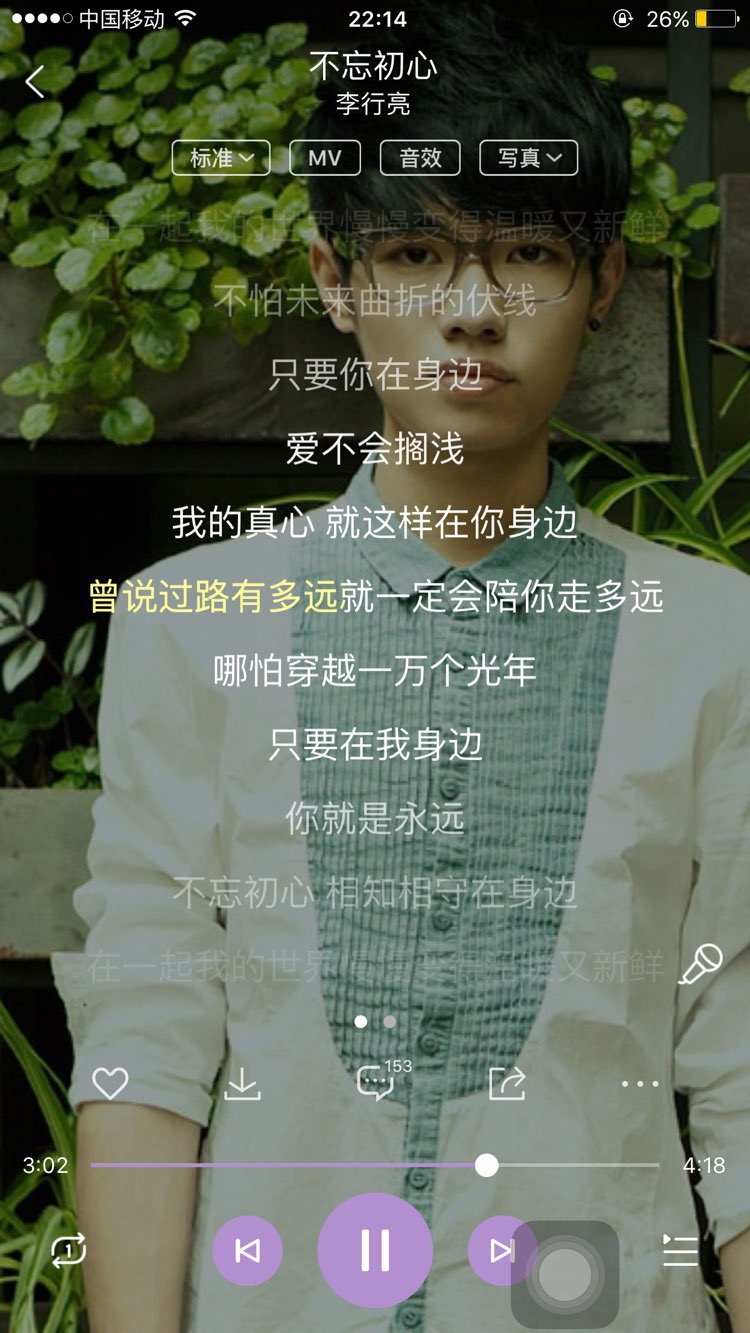Viewport: 750px width, 1333px height.
Task: Open the MV for this song
Action: (325, 158)
